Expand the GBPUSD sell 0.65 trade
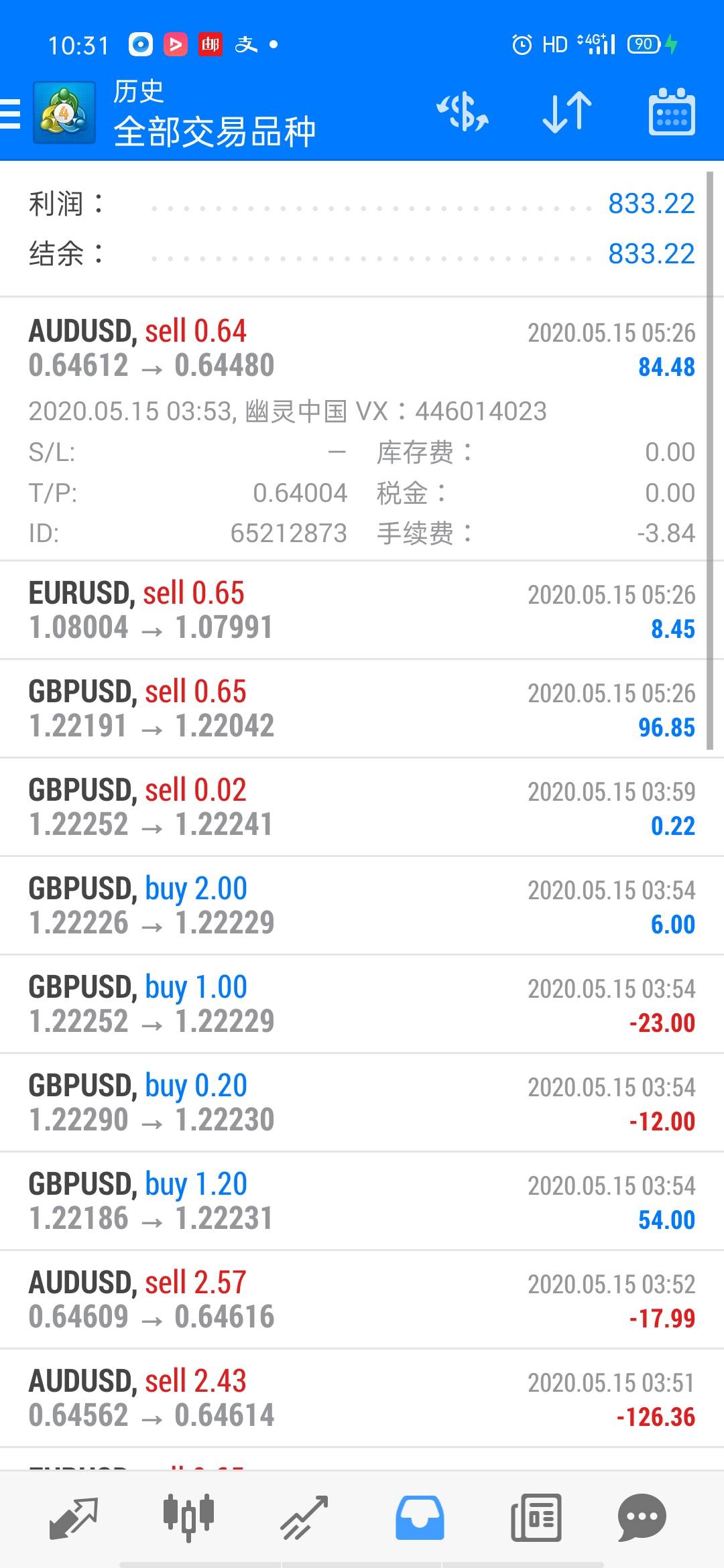This screenshot has height=1568, width=724. [x=362, y=709]
